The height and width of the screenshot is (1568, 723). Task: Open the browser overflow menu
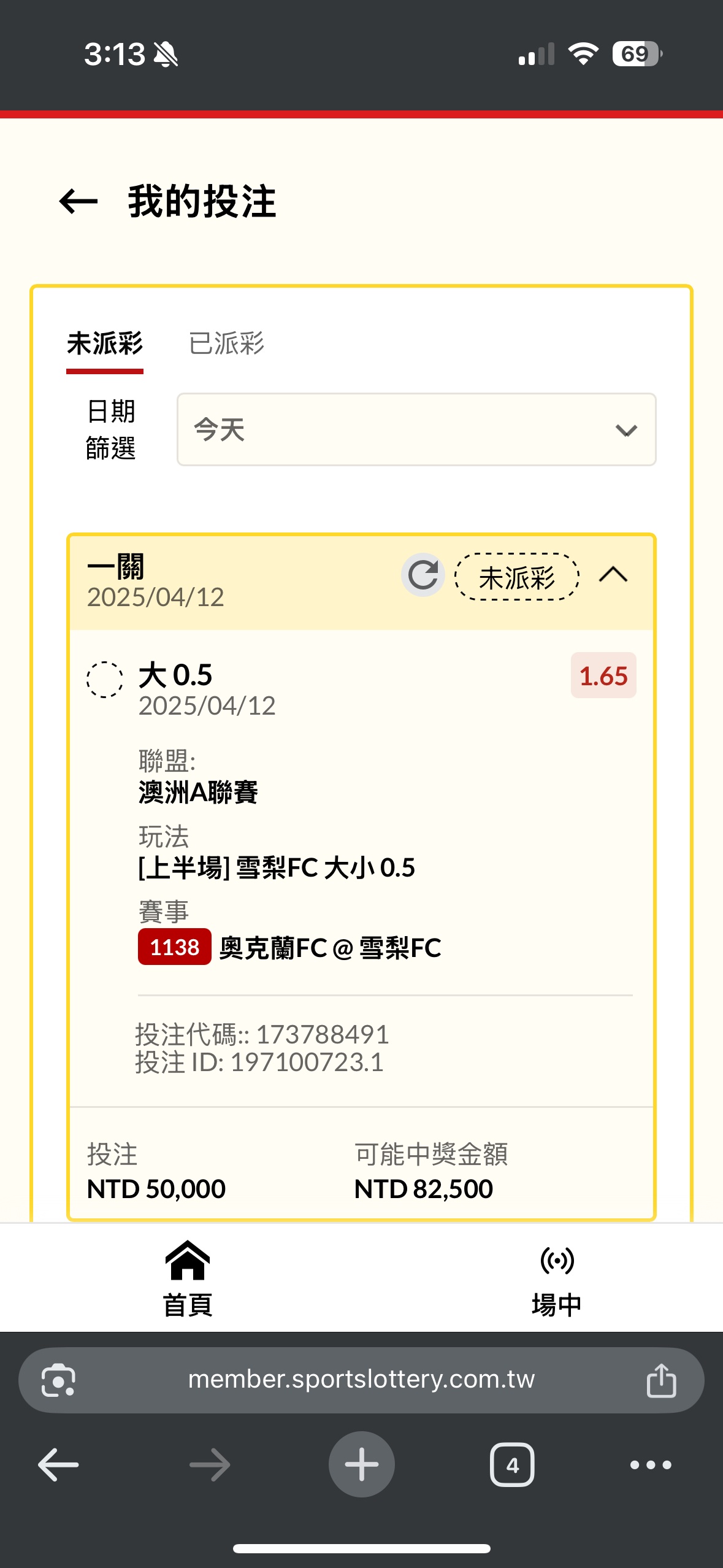651,1465
